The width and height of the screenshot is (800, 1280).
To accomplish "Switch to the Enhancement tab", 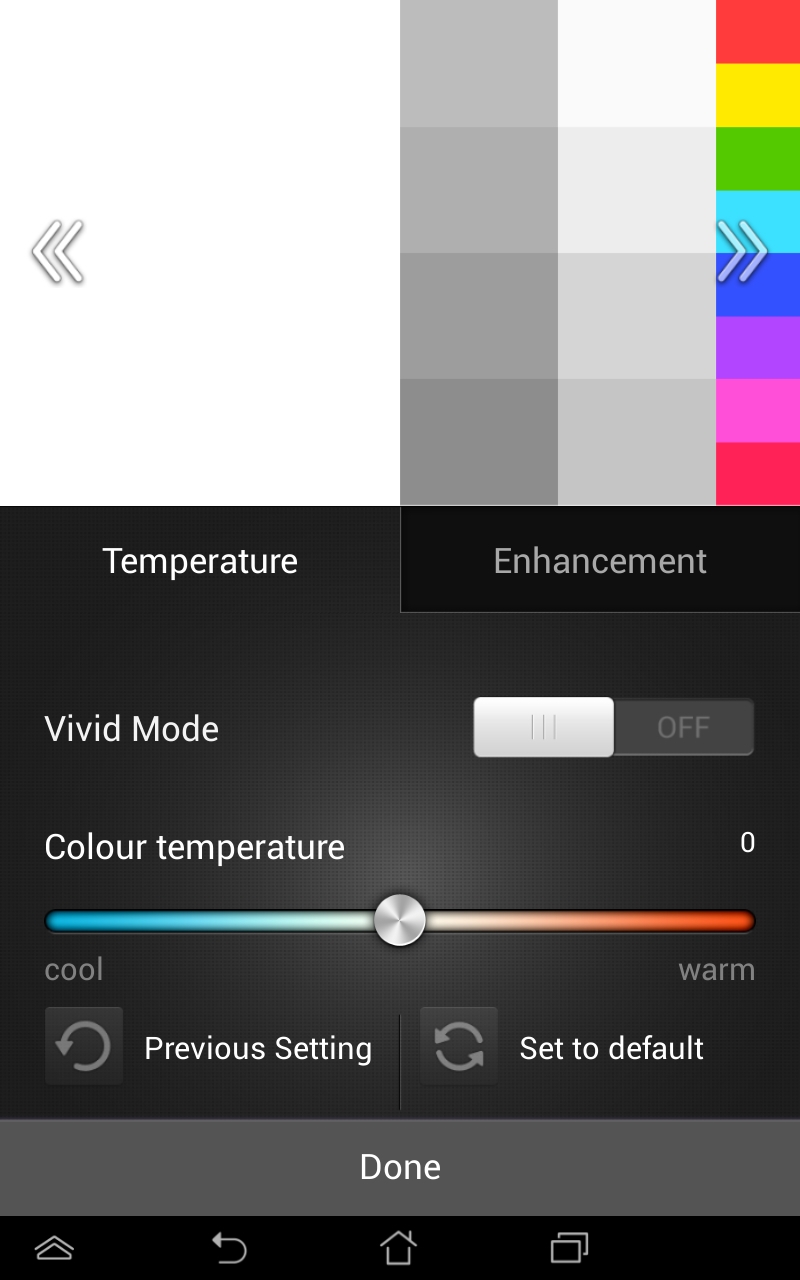I will pyautogui.click(x=600, y=561).
